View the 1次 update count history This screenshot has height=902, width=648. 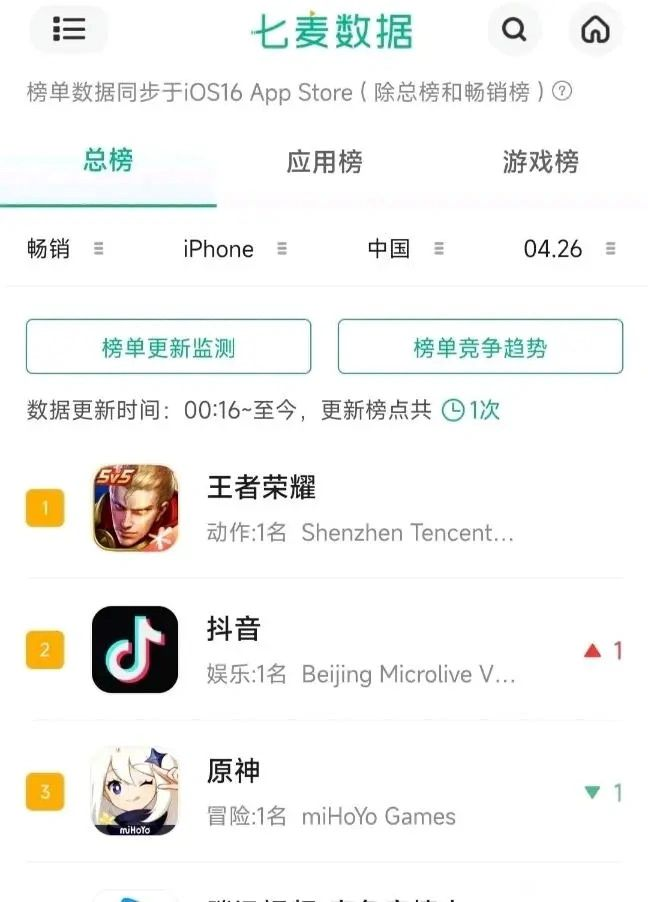[471, 410]
